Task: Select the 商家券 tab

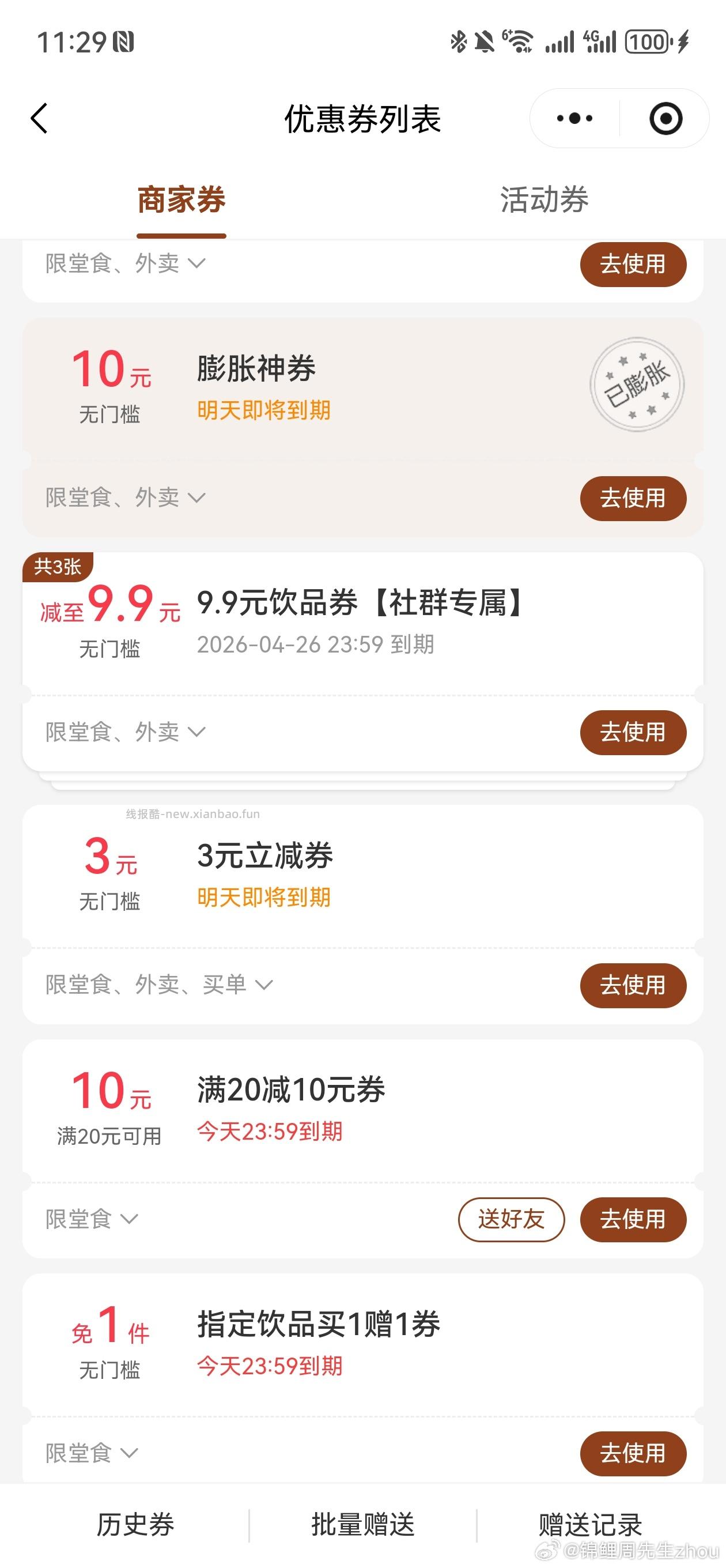Action: pyautogui.click(x=181, y=202)
